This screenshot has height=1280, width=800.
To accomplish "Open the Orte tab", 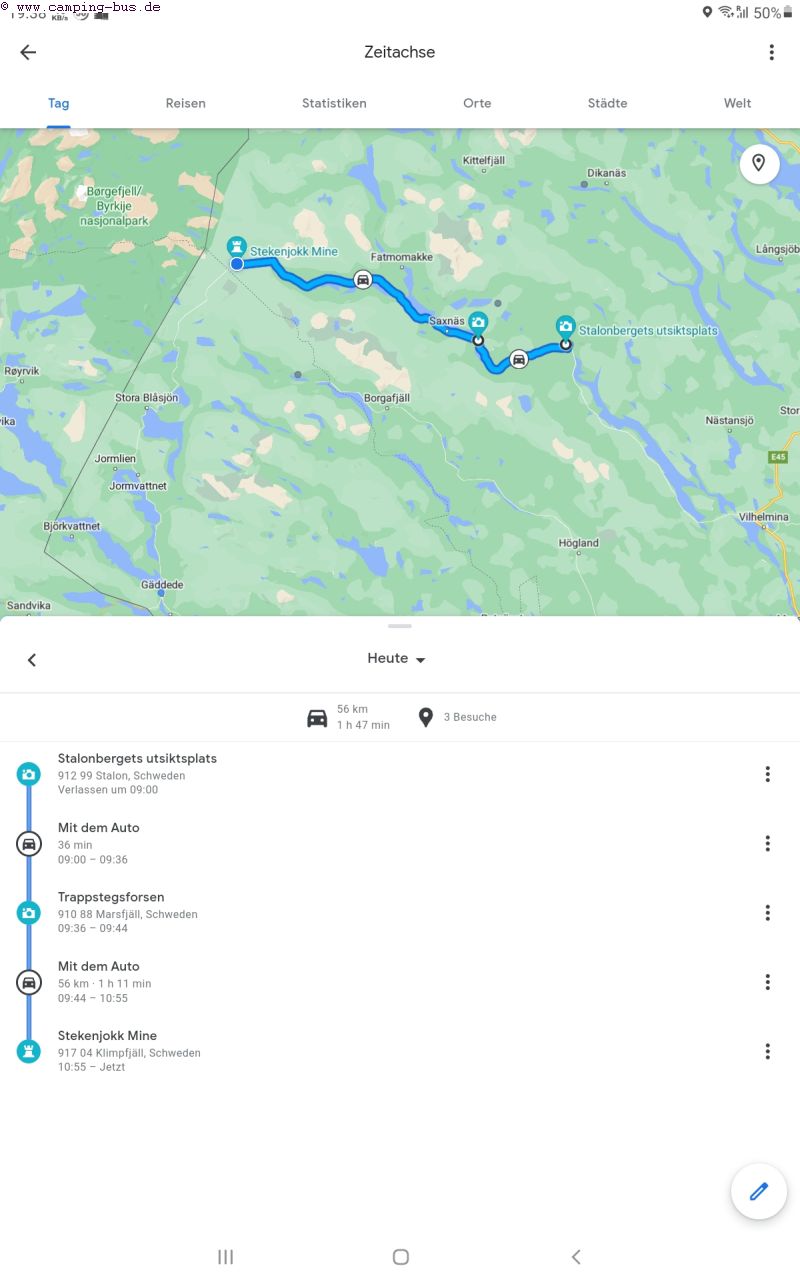I will [477, 103].
